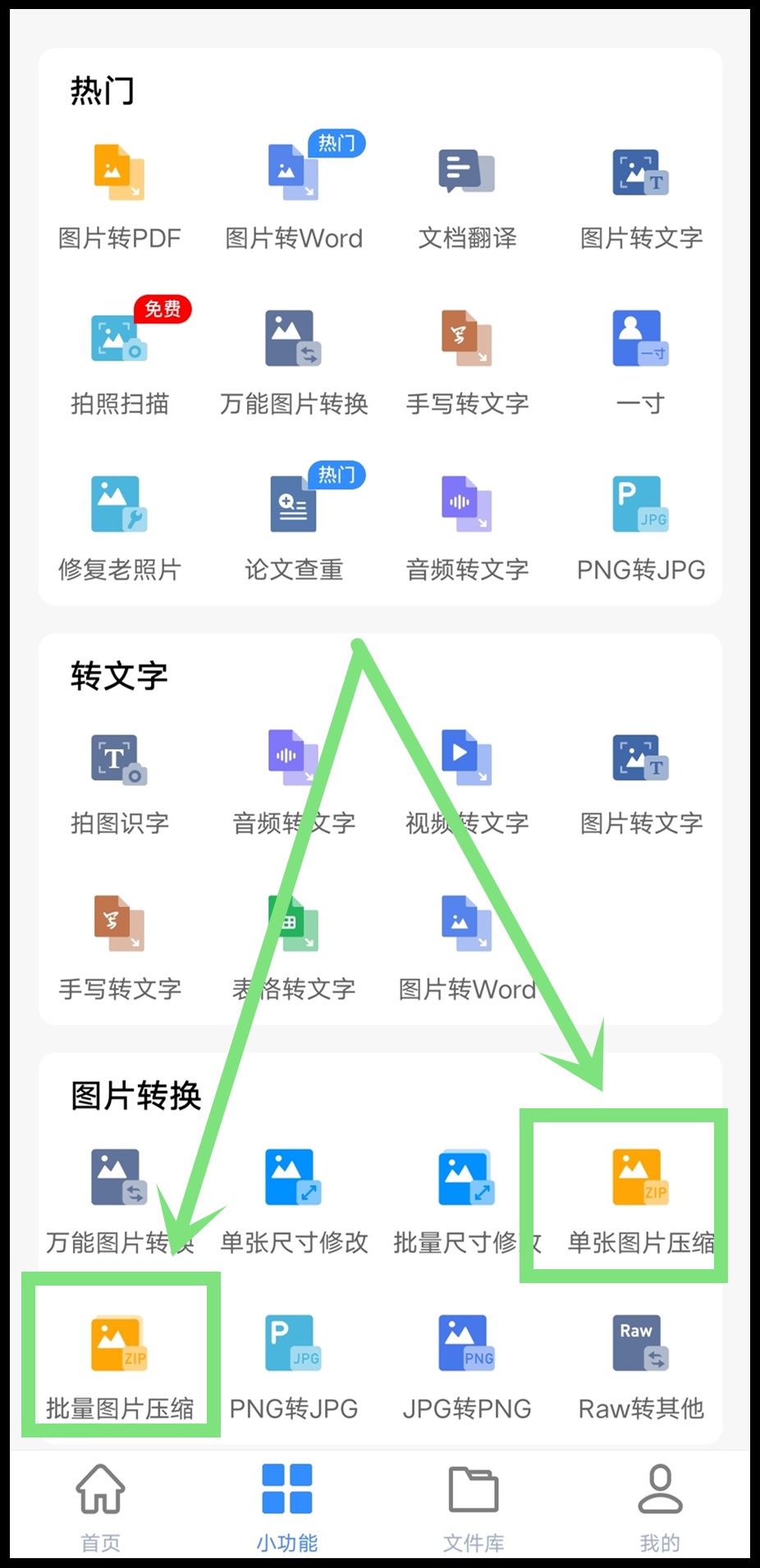Viewport: 760px width, 1568px height.
Task: Open the 我的 profile tab
Action: pos(660,1507)
